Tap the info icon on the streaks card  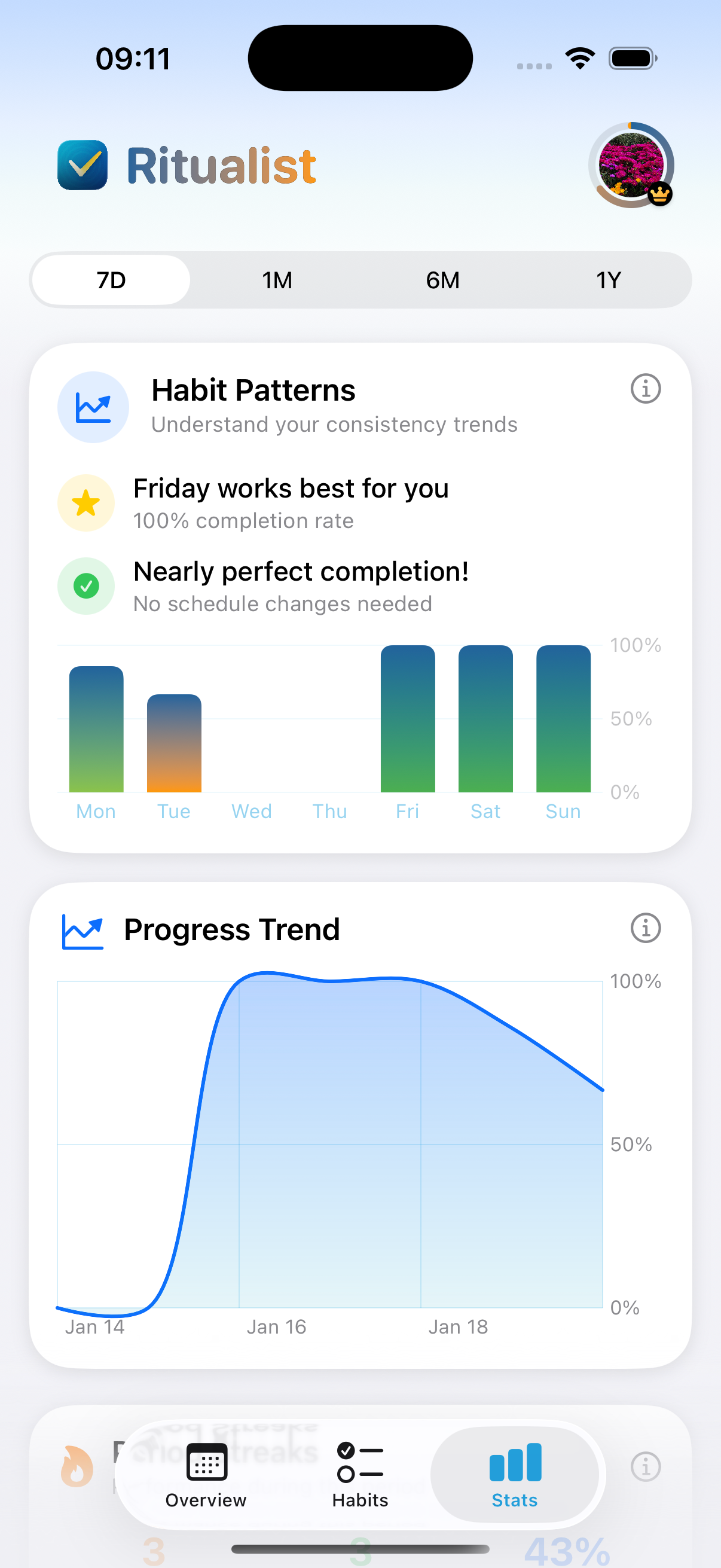pos(646,1467)
